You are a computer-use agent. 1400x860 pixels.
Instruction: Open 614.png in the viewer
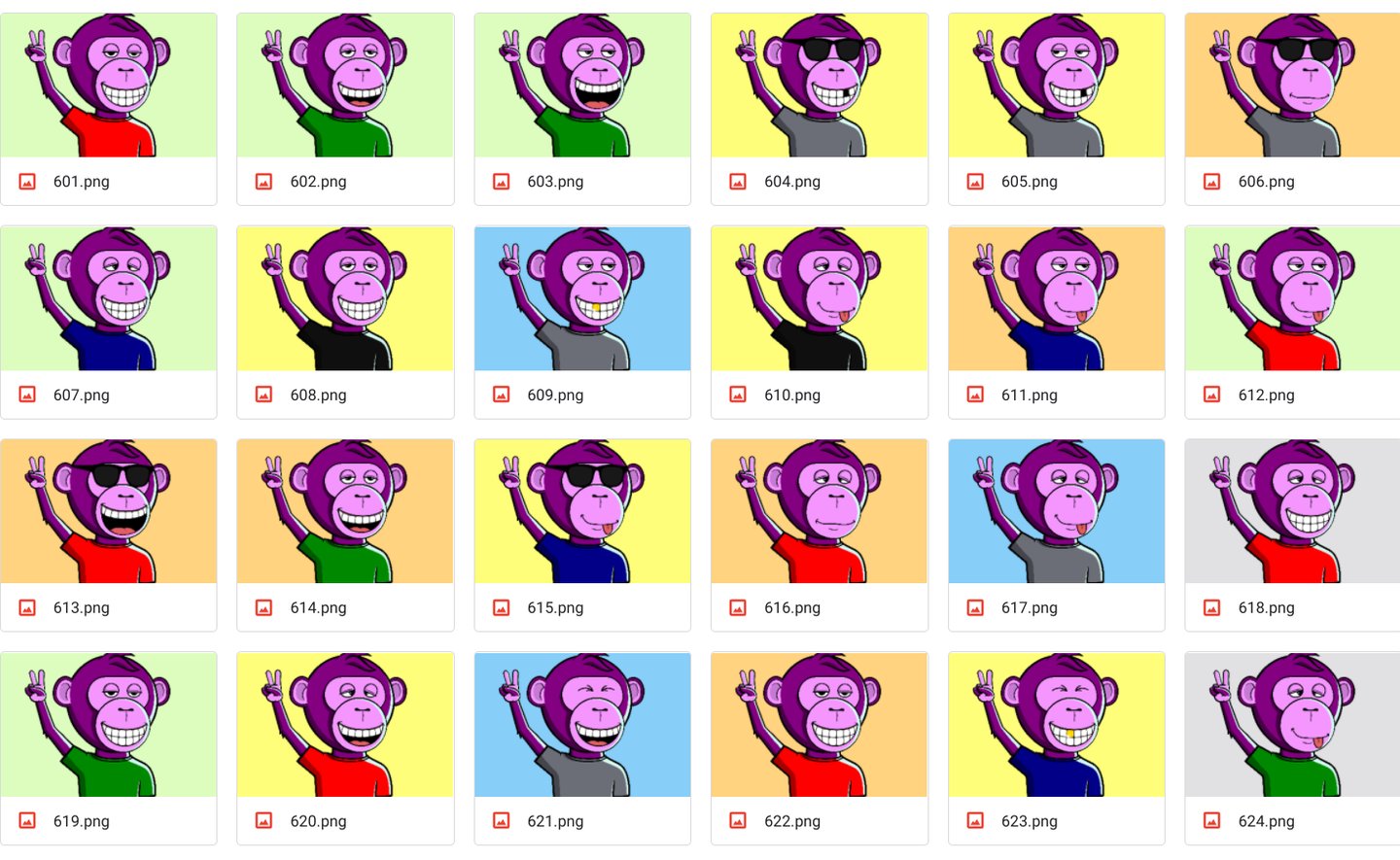(x=345, y=513)
